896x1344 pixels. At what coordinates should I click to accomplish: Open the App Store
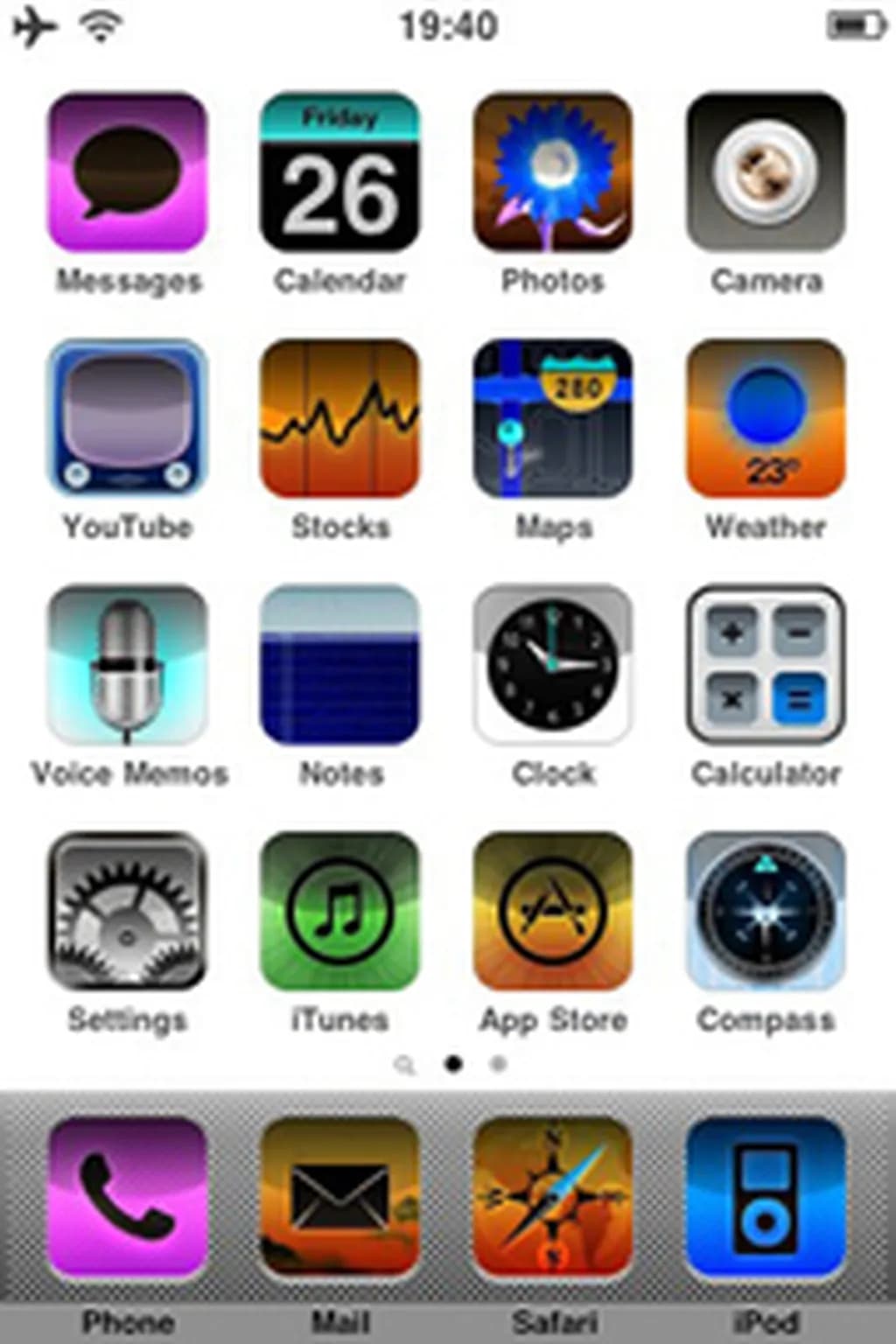[553, 912]
